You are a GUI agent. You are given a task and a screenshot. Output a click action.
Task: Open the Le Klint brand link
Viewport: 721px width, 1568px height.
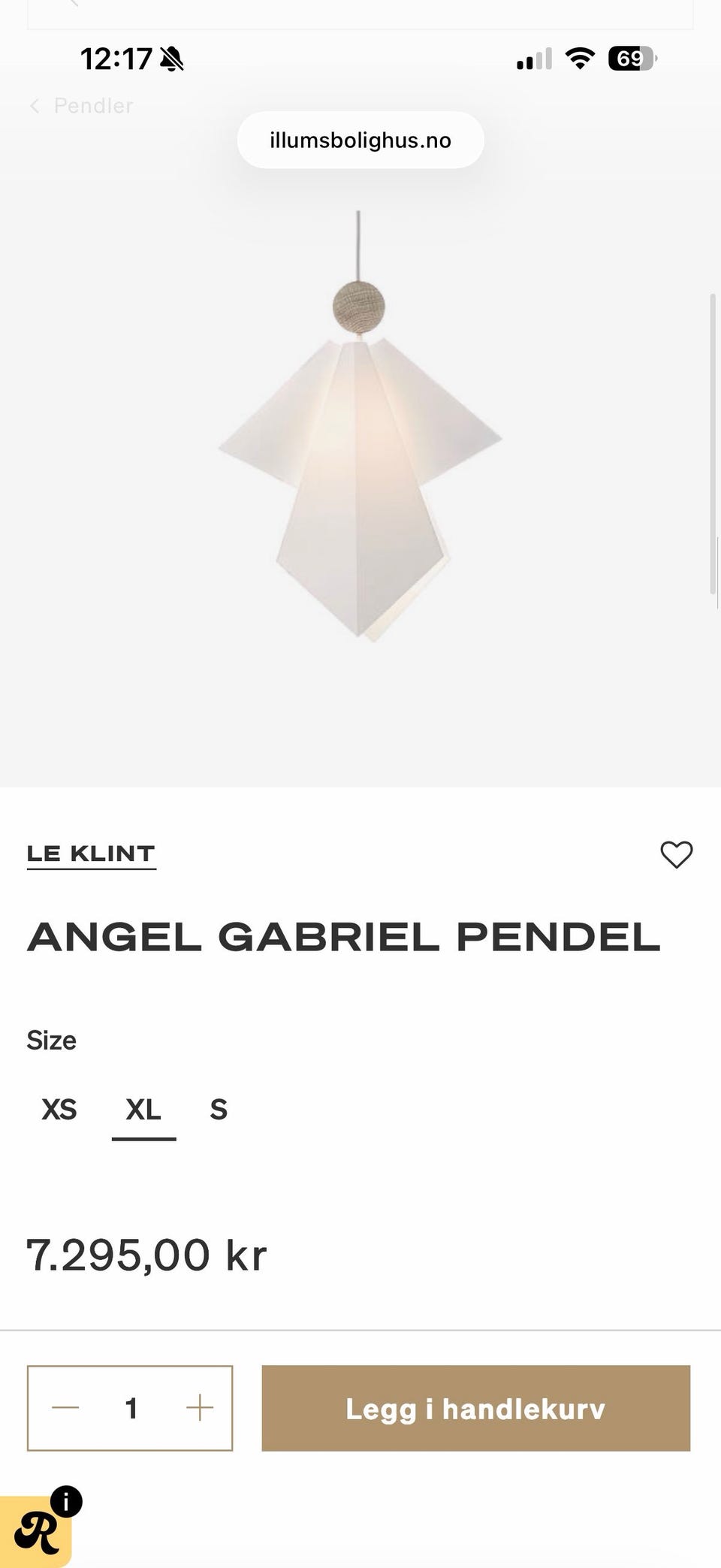[91, 854]
